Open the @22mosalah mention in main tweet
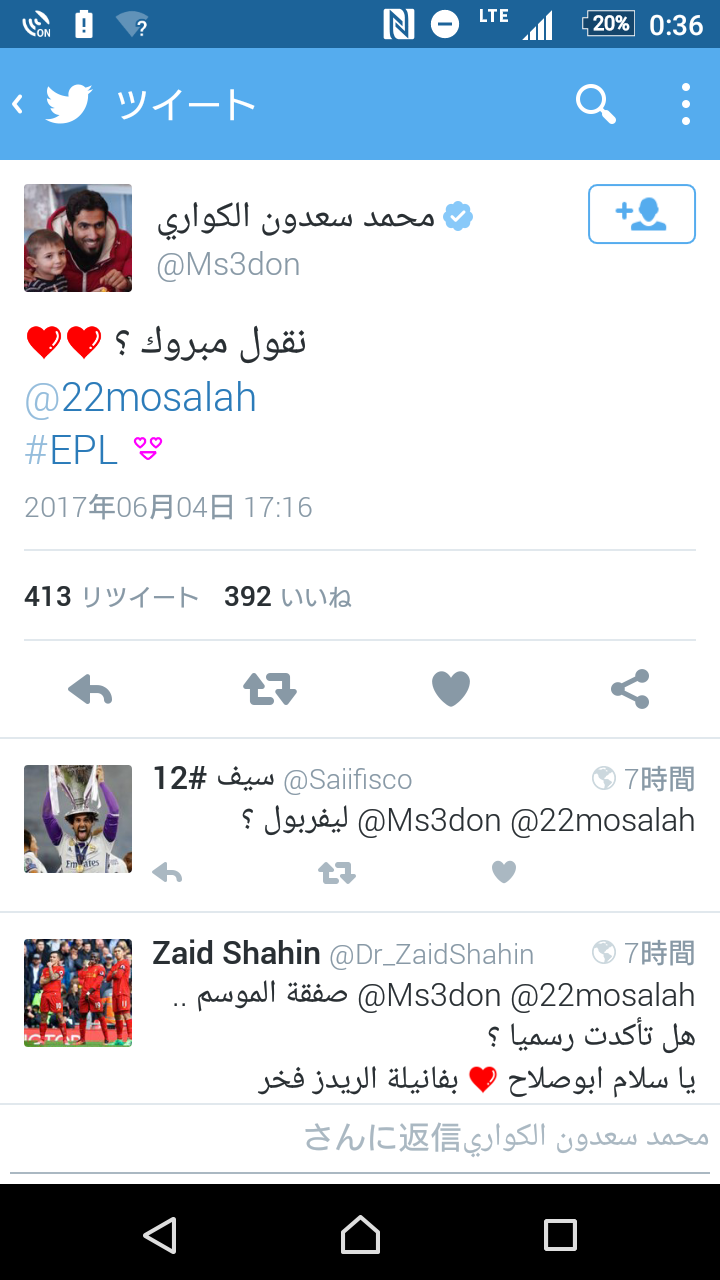The image size is (720, 1280). tap(140, 399)
